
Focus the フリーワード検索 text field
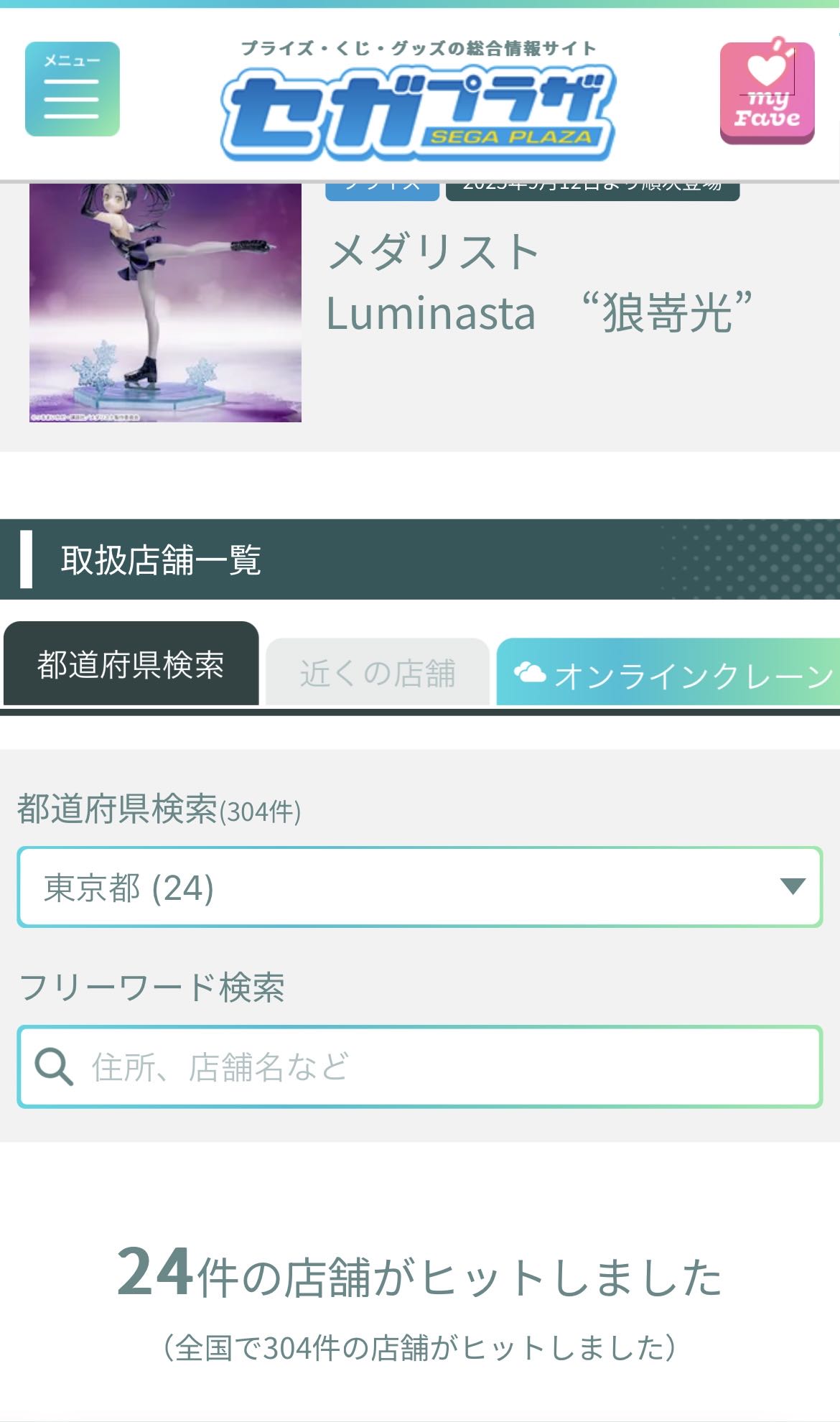[x=420, y=1066]
